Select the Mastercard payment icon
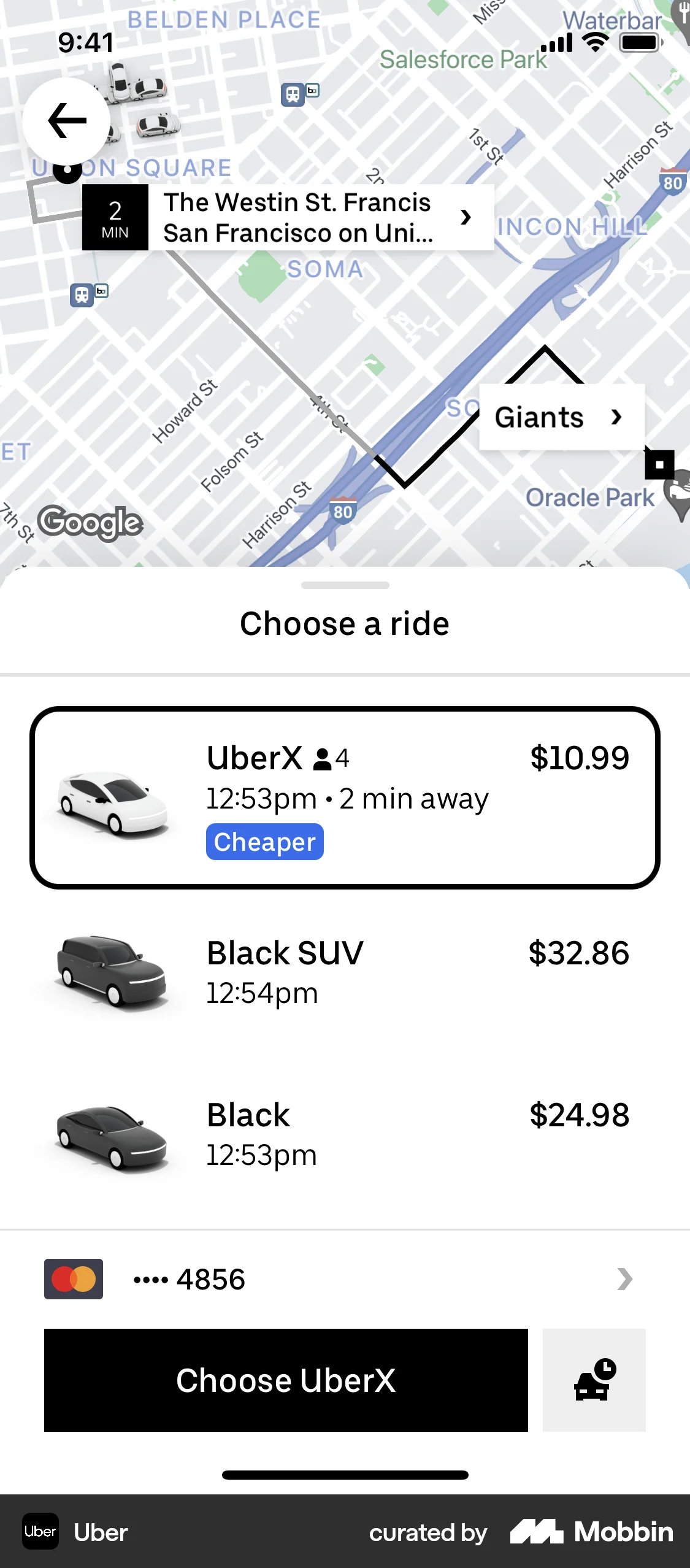The image size is (690, 1568). 73,1279
